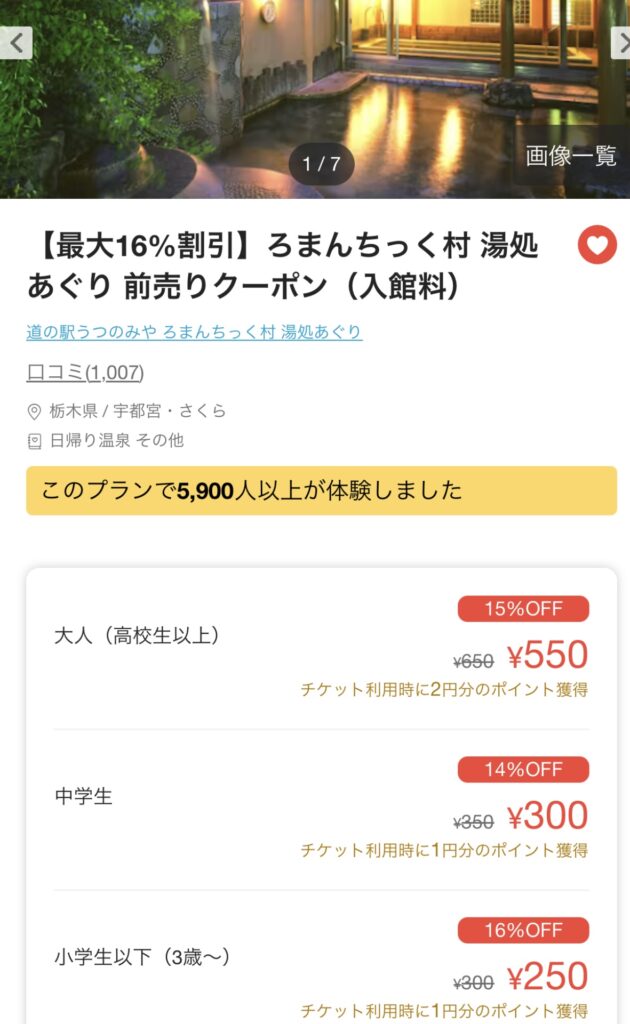Viewport: 630px width, 1024px height.
Task: Toggle the heart favorite icon
Action: click(597, 245)
